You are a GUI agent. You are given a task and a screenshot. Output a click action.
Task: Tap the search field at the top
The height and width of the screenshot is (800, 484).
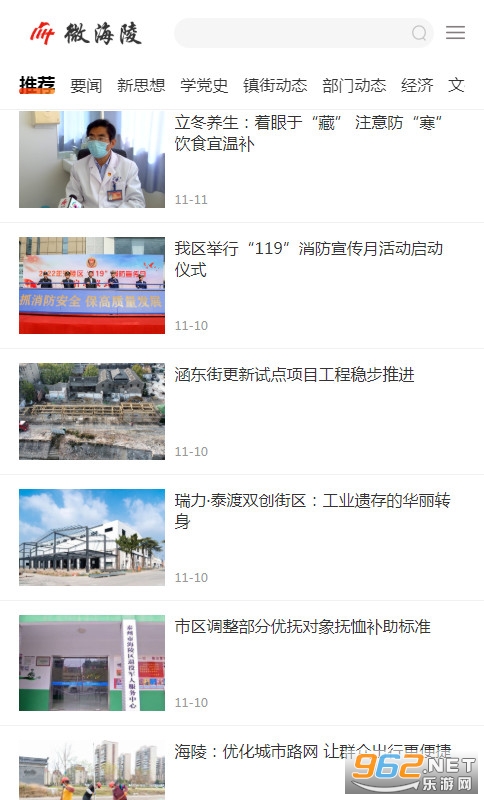(303, 33)
